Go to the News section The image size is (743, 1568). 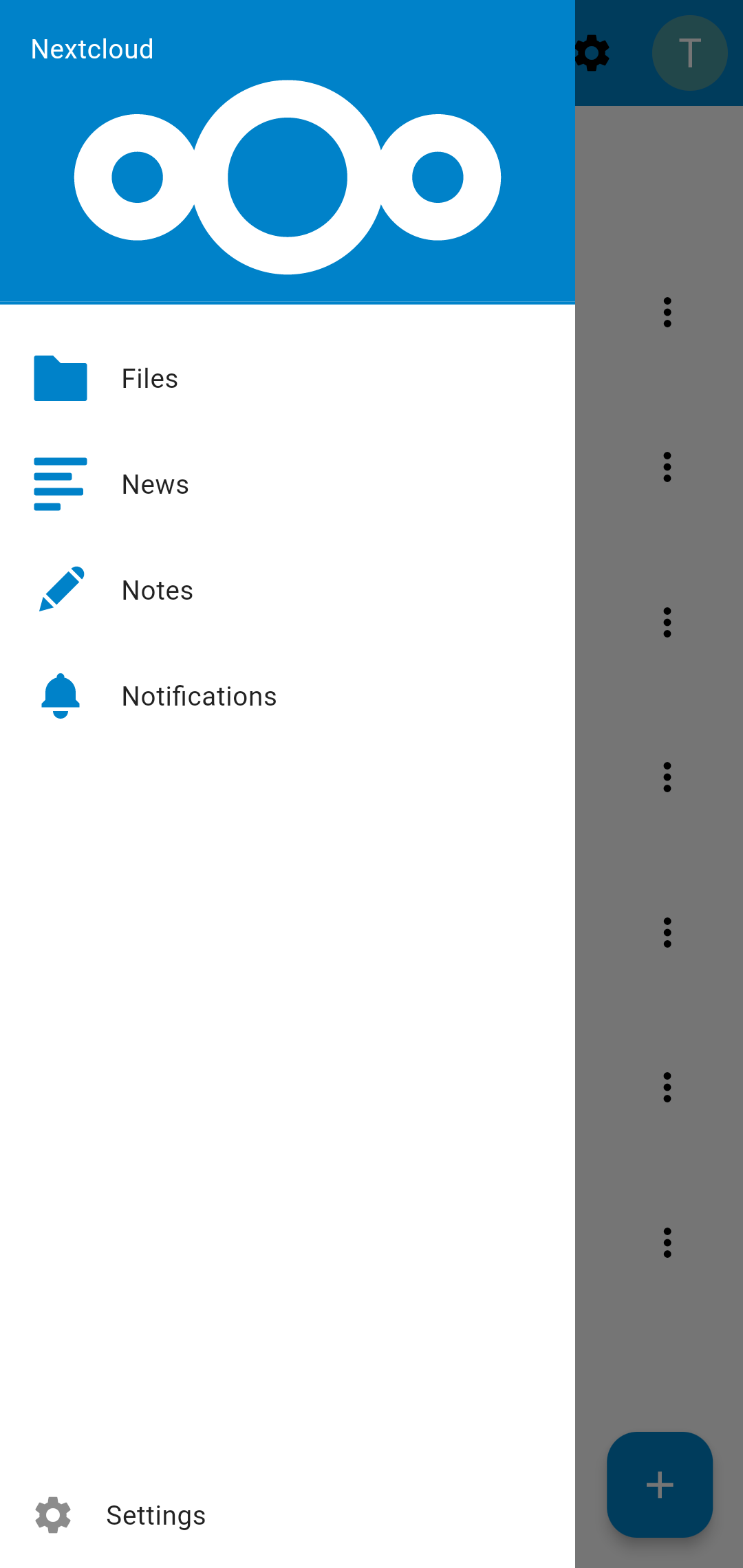click(287, 485)
